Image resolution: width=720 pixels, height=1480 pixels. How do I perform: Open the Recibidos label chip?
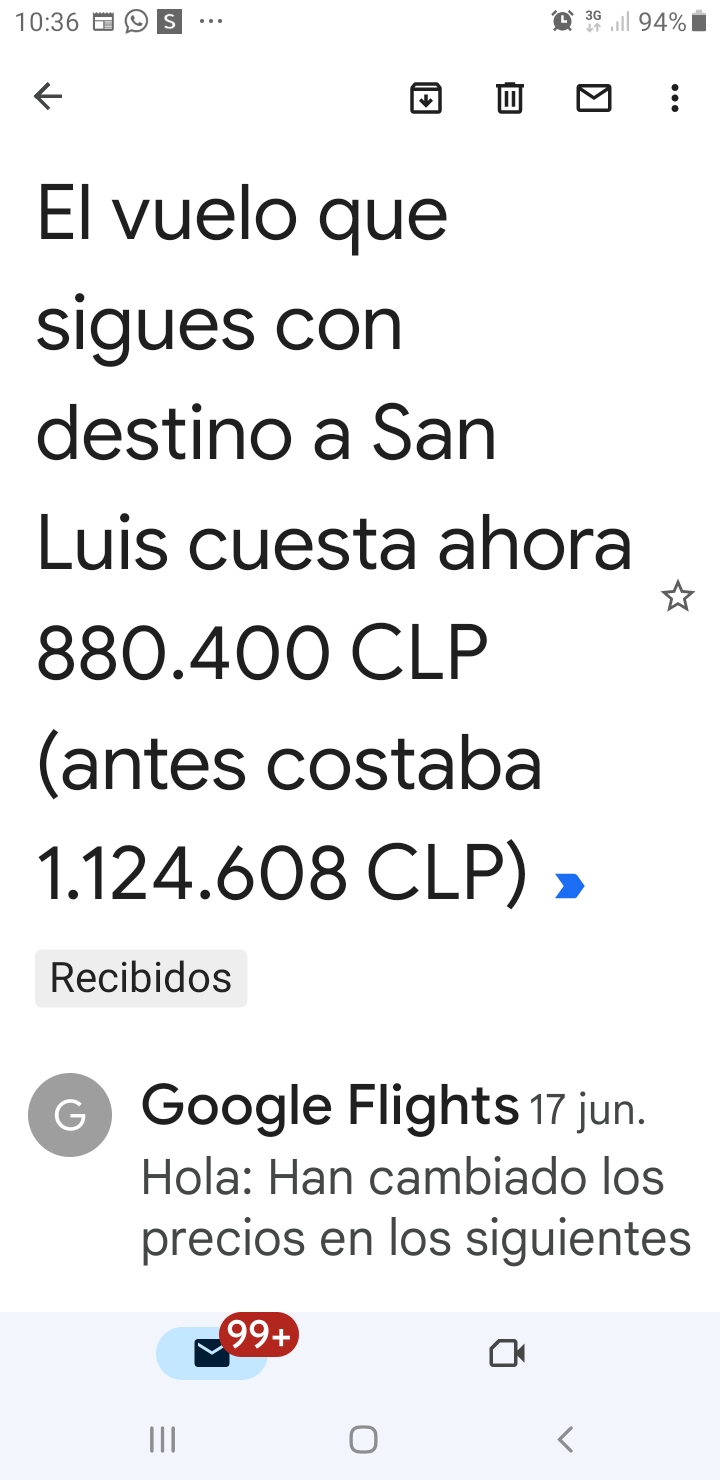pos(141,978)
